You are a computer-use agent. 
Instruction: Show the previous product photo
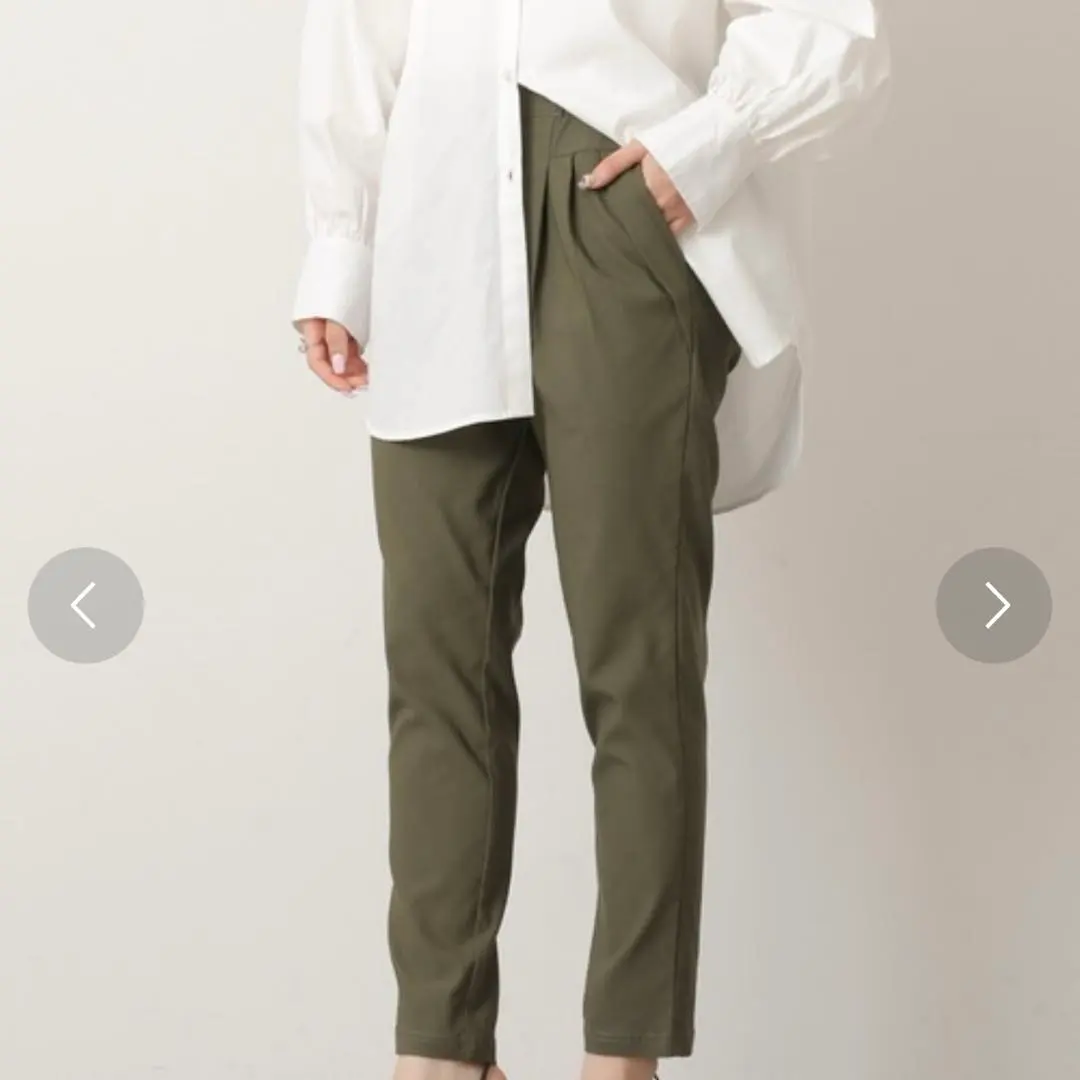pyautogui.click(x=85, y=605)
